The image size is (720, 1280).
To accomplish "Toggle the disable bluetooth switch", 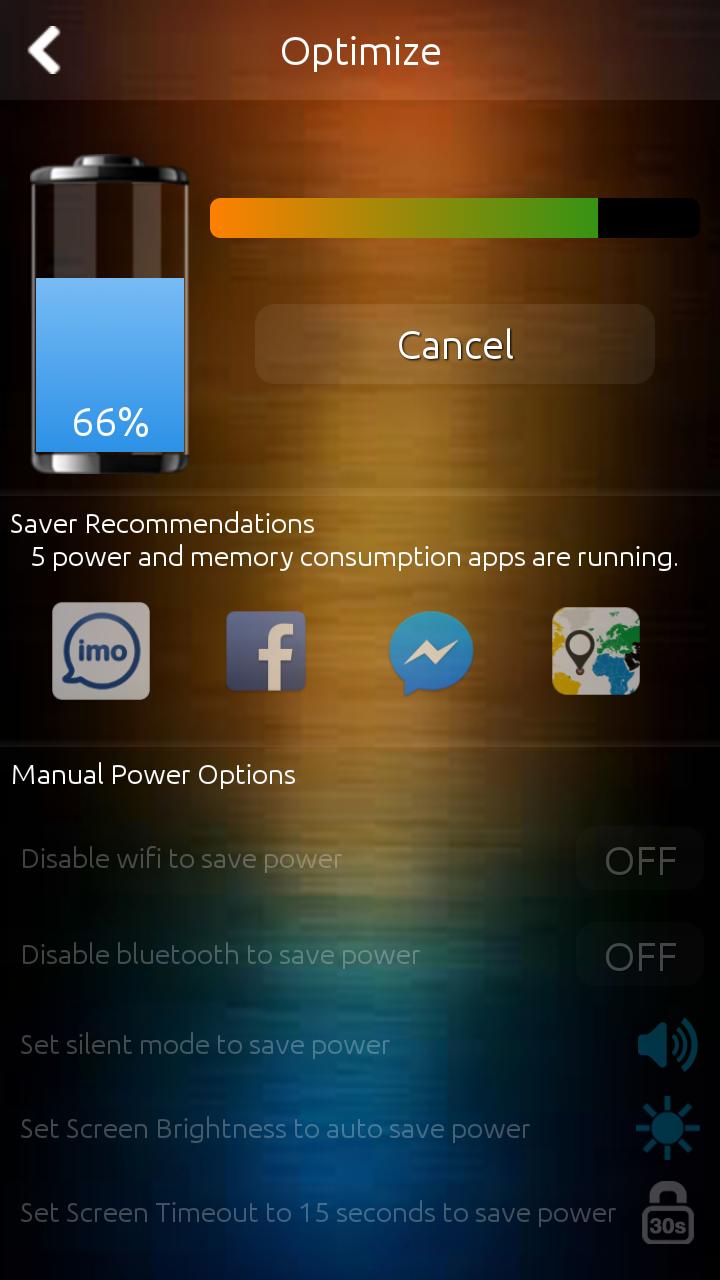I will (640, 956).
